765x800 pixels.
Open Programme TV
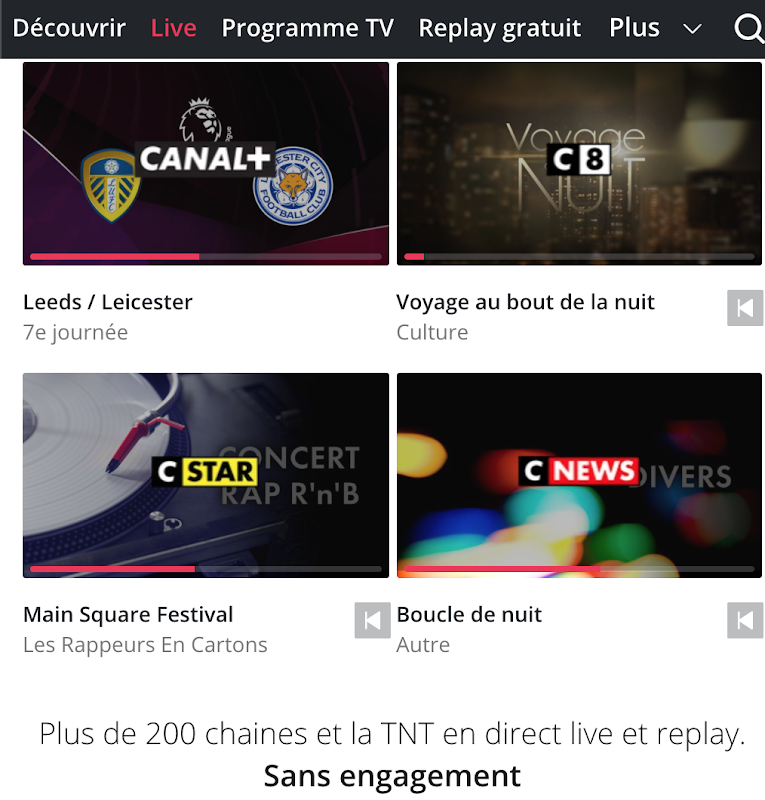coord(307,28)
